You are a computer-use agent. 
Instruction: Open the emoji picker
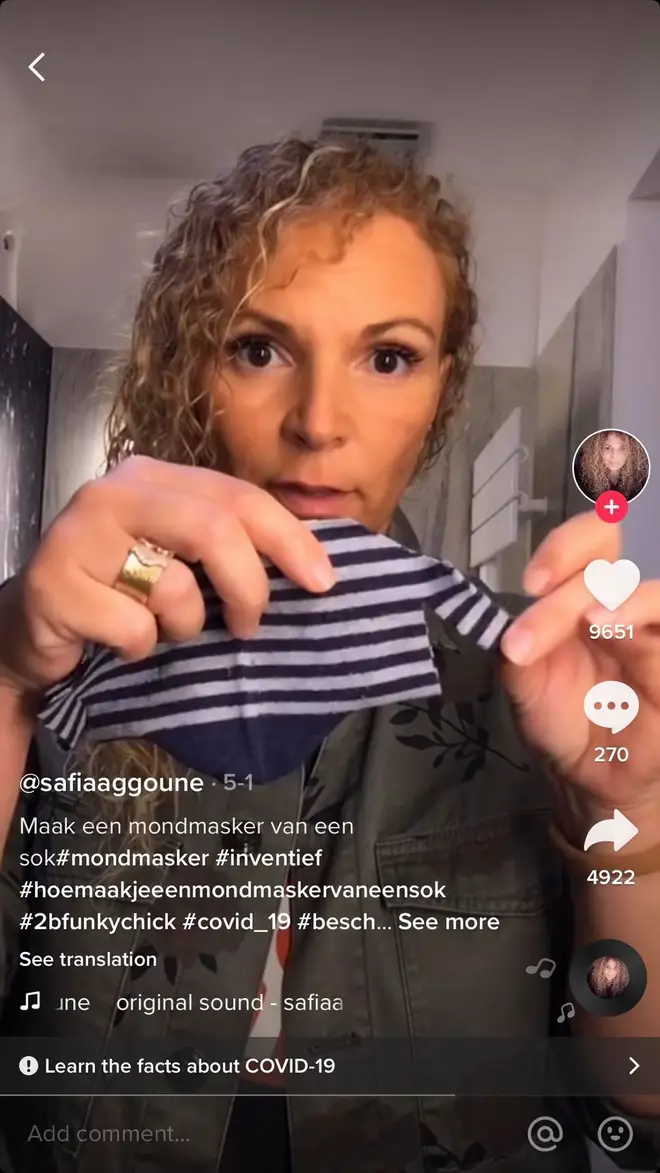[x=615, y=1134]
